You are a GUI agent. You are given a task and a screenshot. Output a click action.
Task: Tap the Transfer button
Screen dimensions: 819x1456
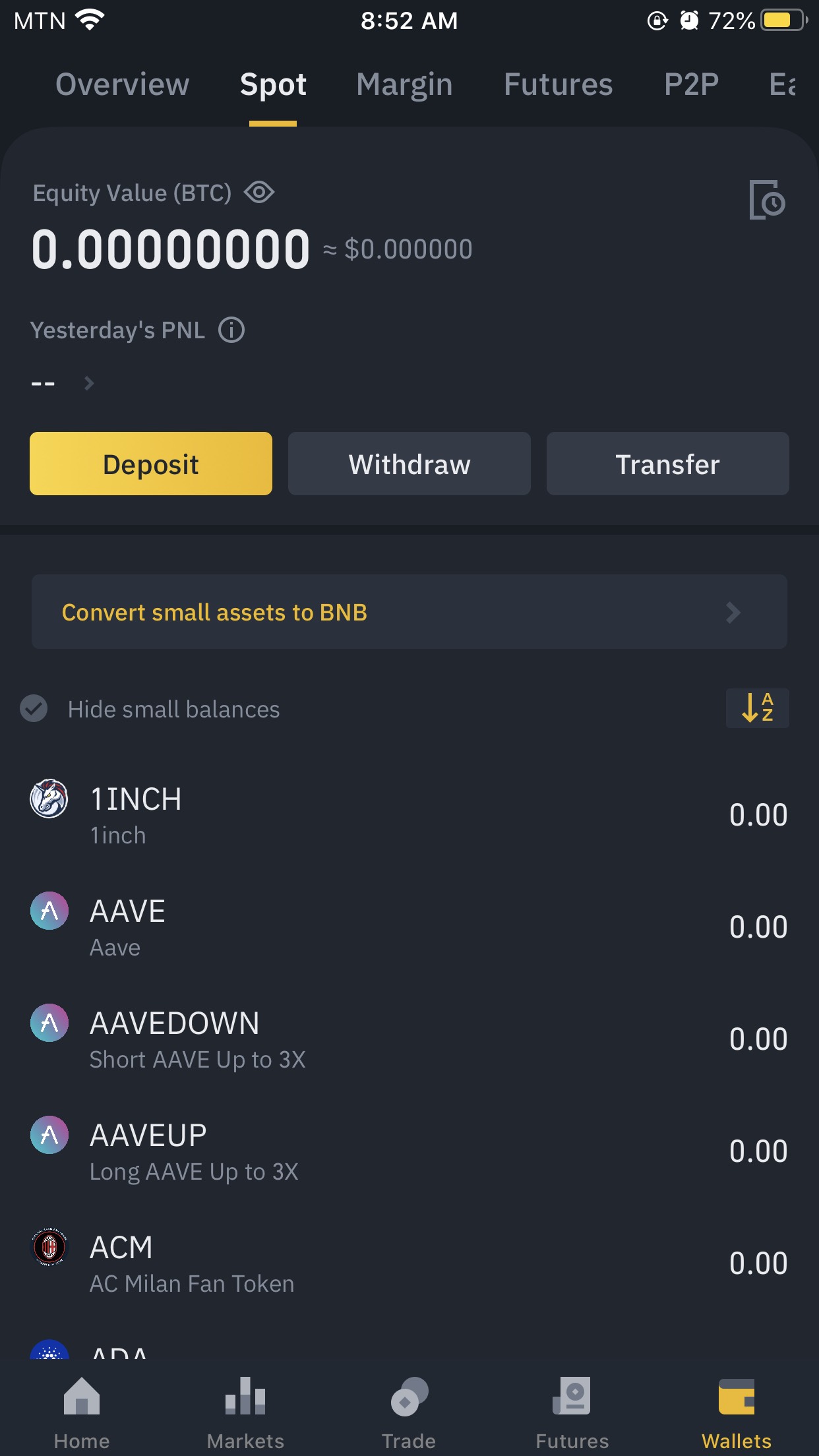pyautogui.click(x=668, y=464)
